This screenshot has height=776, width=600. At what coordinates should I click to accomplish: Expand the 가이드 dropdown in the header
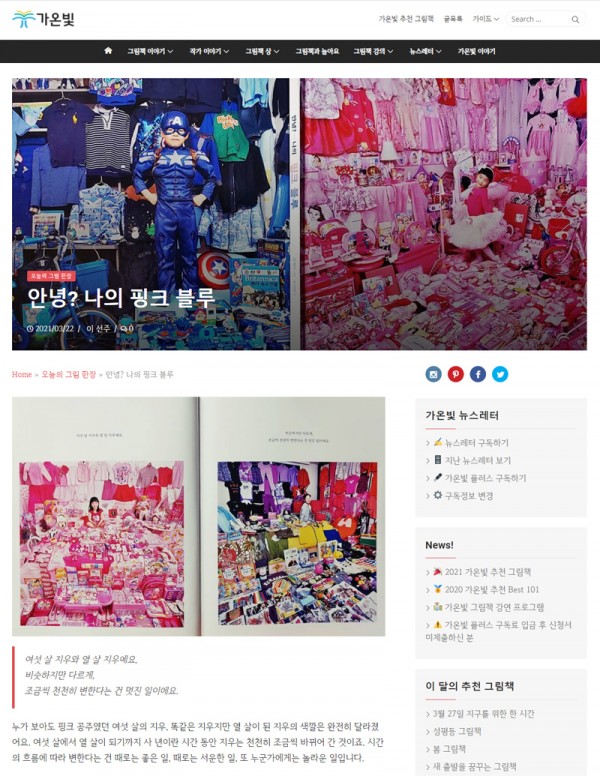[484, 19]
